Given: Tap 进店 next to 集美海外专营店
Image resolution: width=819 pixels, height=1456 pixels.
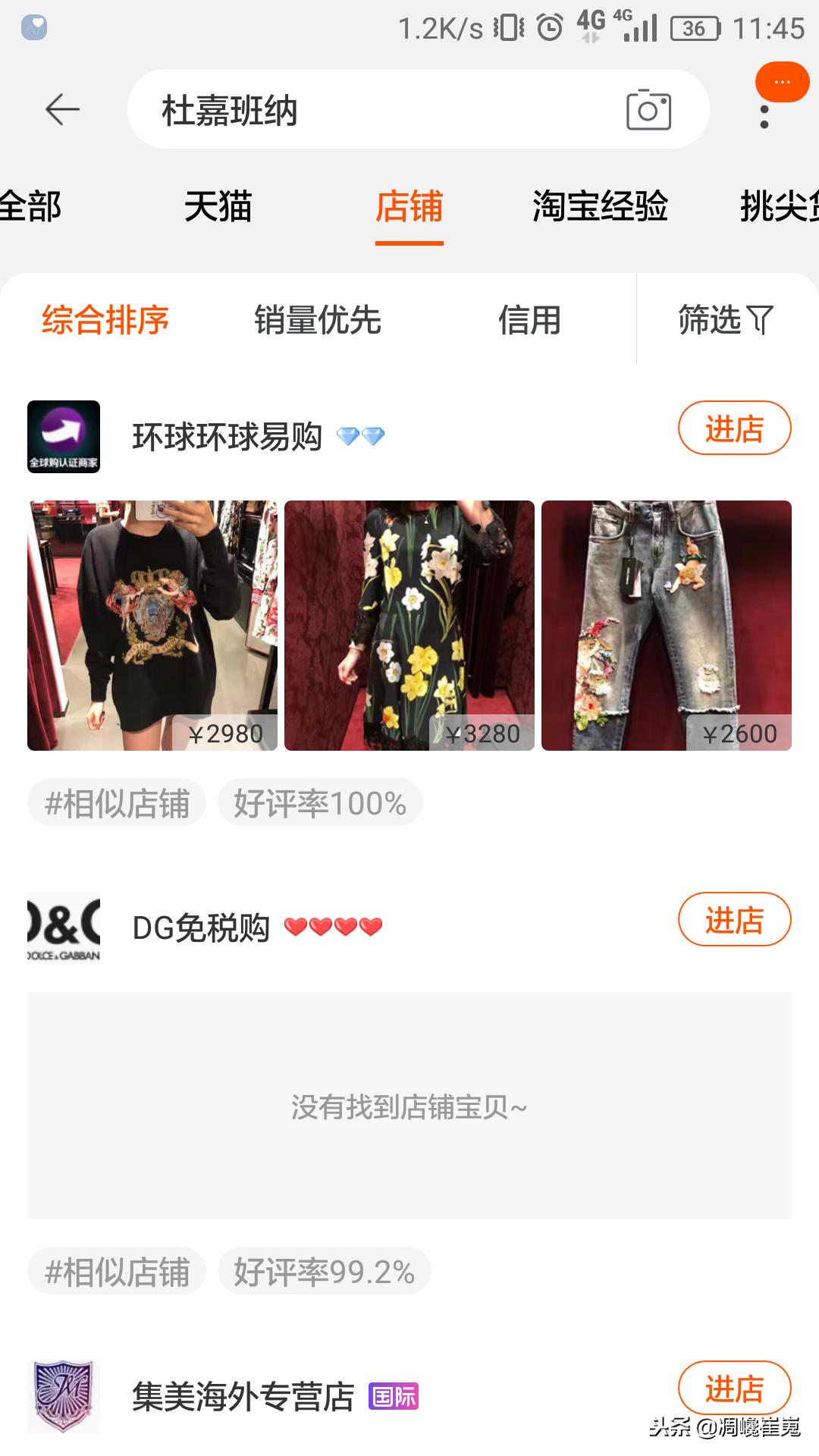Looking at the screenshot, I should [733, 1386].
